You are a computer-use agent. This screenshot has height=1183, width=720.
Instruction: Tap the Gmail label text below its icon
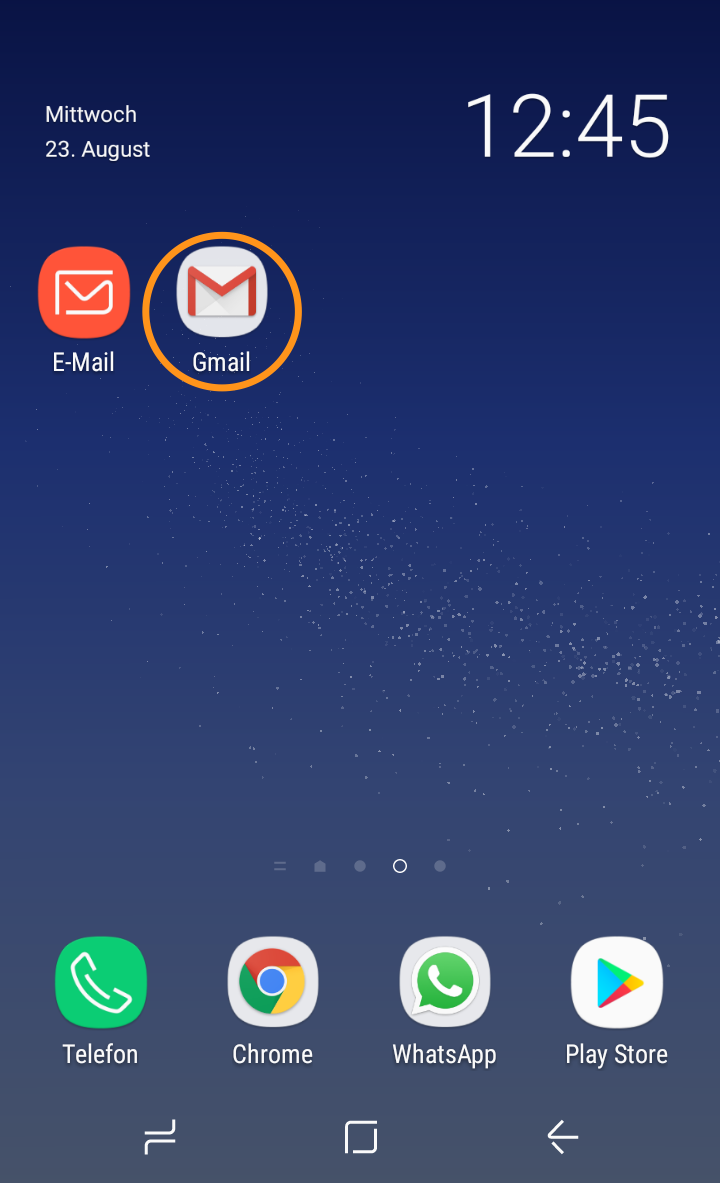click(x=221, y=362)
